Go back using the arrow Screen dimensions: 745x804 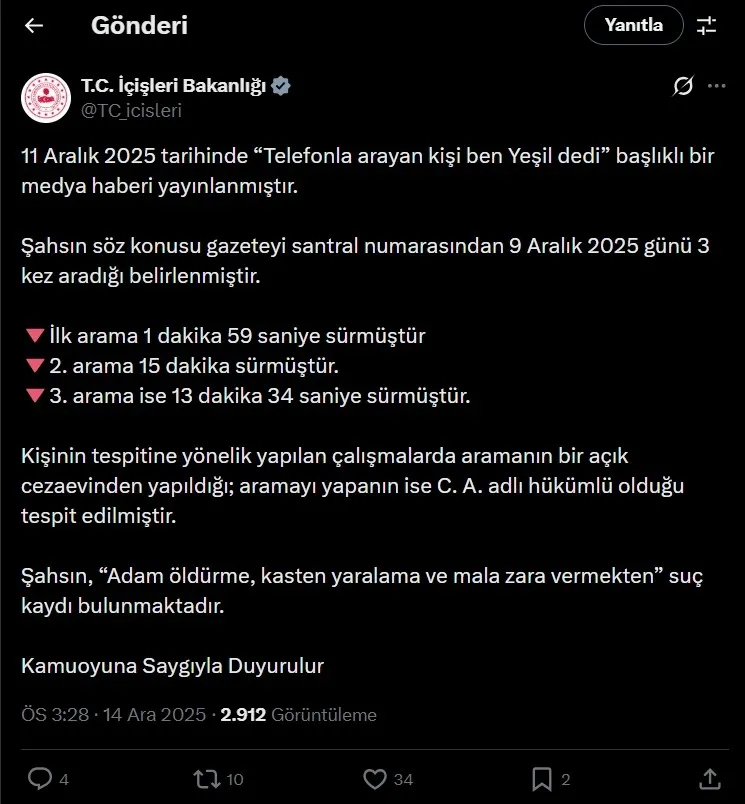34,26
